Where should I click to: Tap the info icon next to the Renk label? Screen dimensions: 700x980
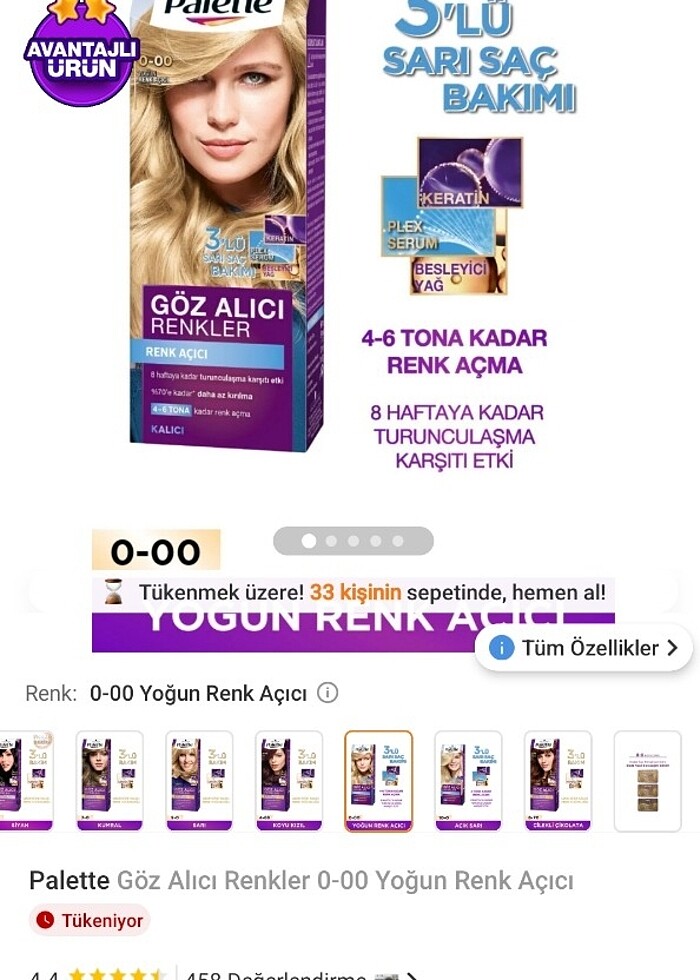point(327,692)
